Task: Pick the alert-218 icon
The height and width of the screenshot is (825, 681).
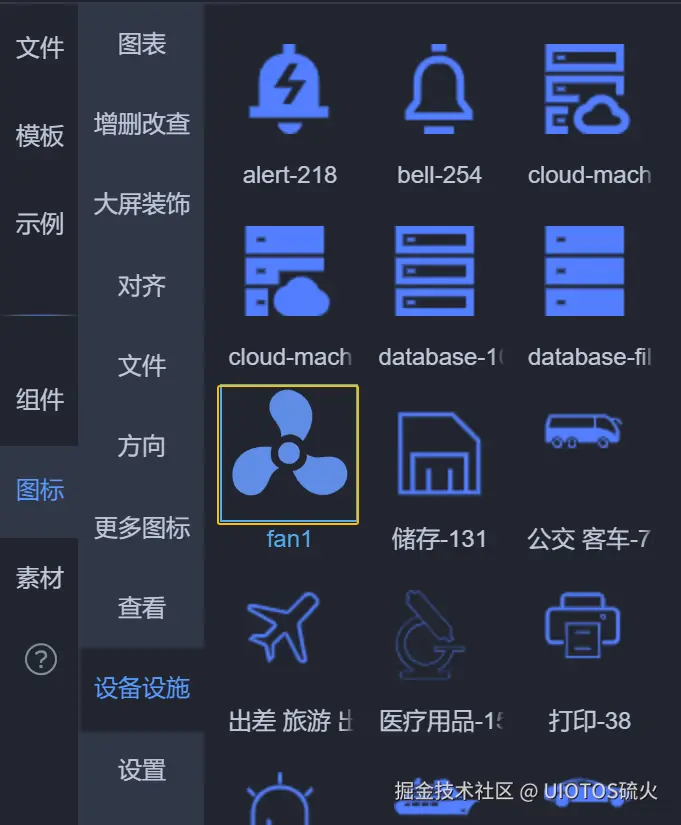Action: pyautogui.click(x=289, y=91)
